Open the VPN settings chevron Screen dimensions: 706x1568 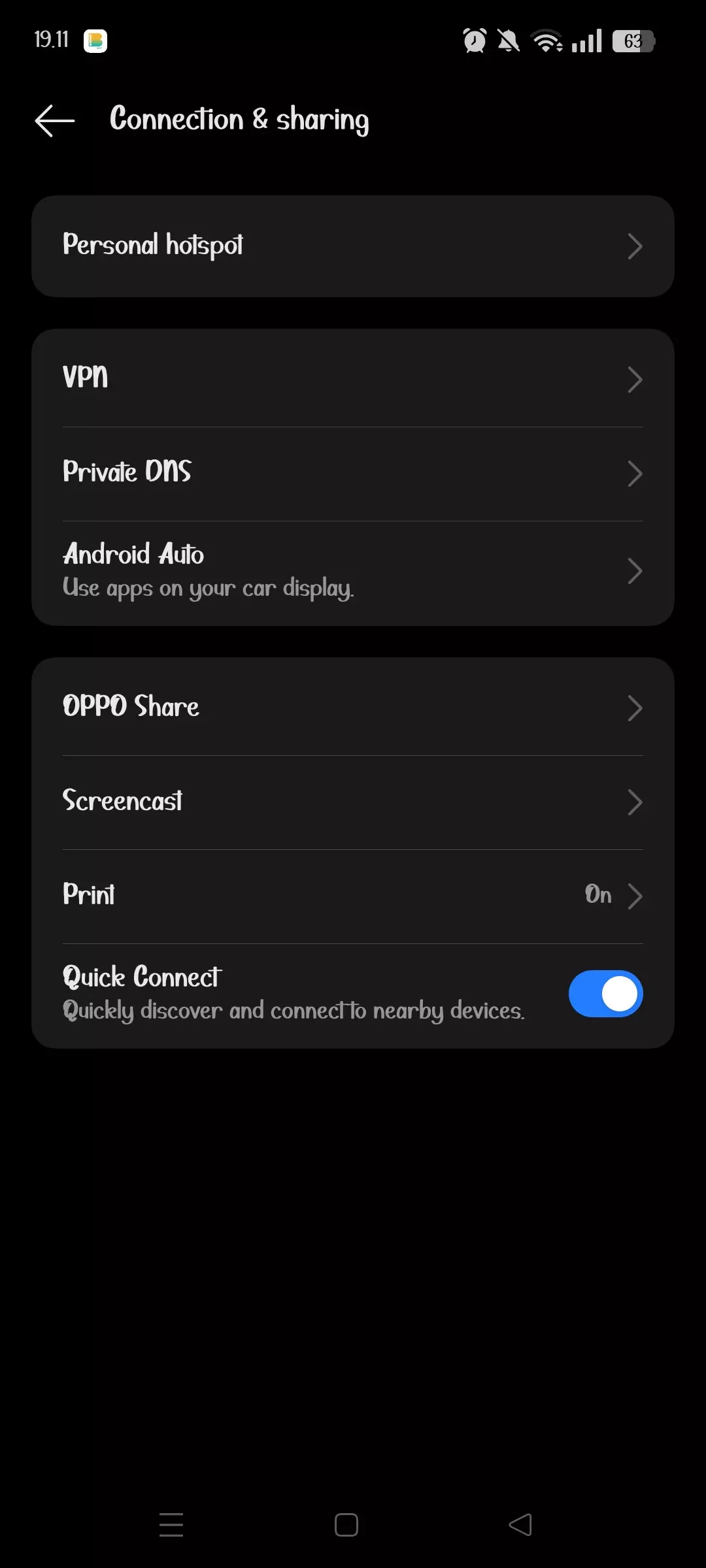coord(353,378)
